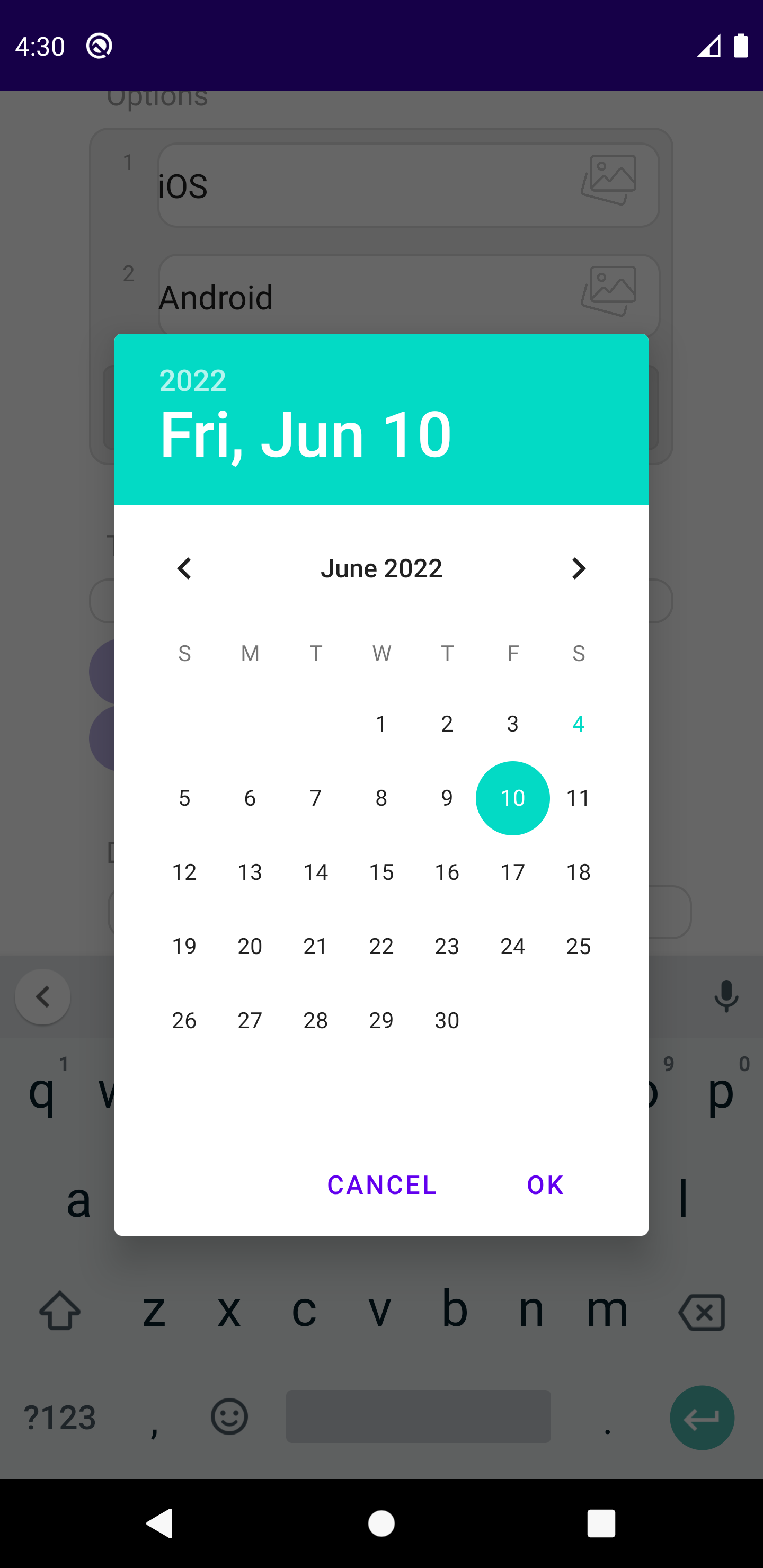Select June 1 in the calendar
Image resolution: width=763 pixels, height=1568 pixels.
pyautogui.click(x=381, y=724)
